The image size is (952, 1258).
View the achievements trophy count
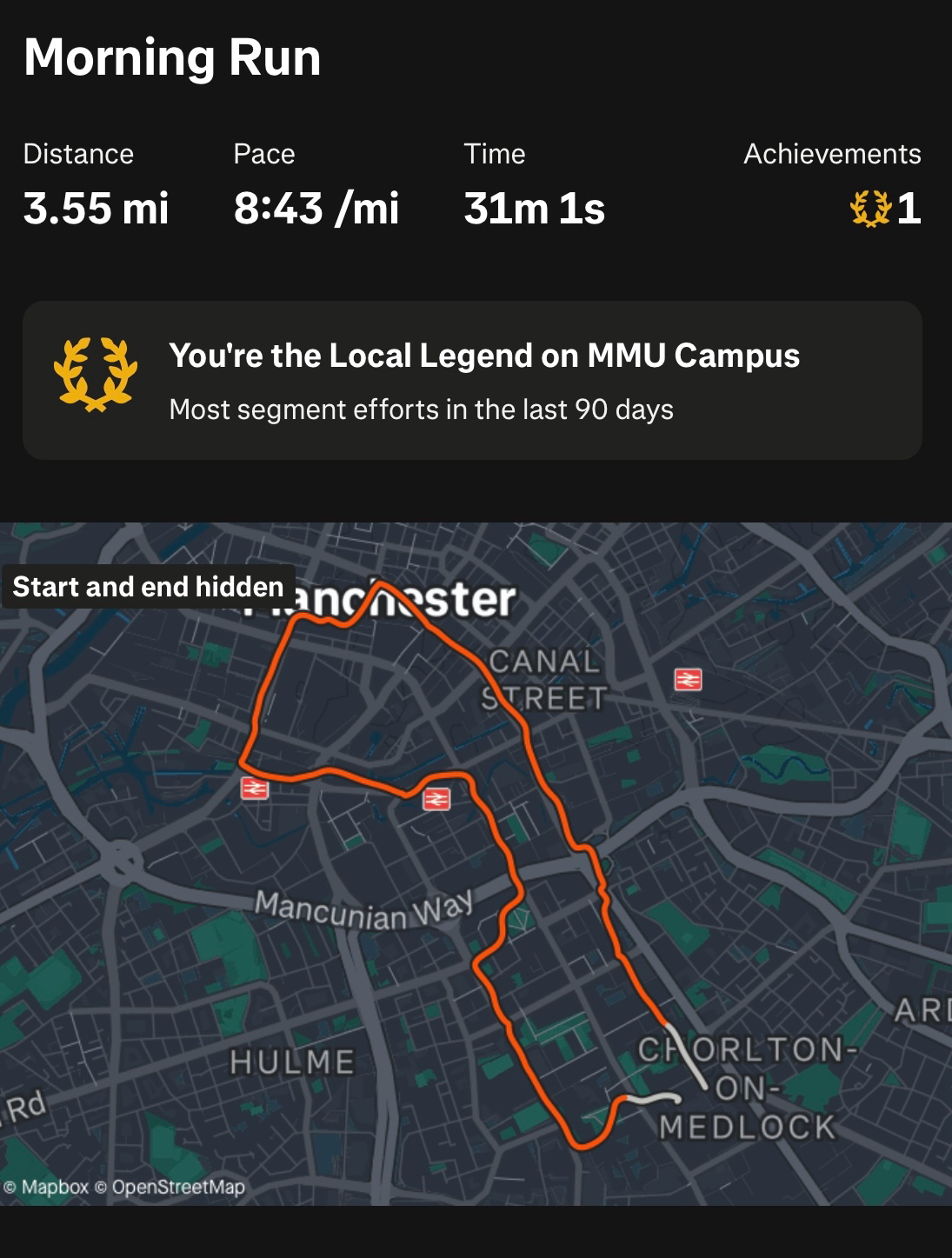tap(885, 209)
